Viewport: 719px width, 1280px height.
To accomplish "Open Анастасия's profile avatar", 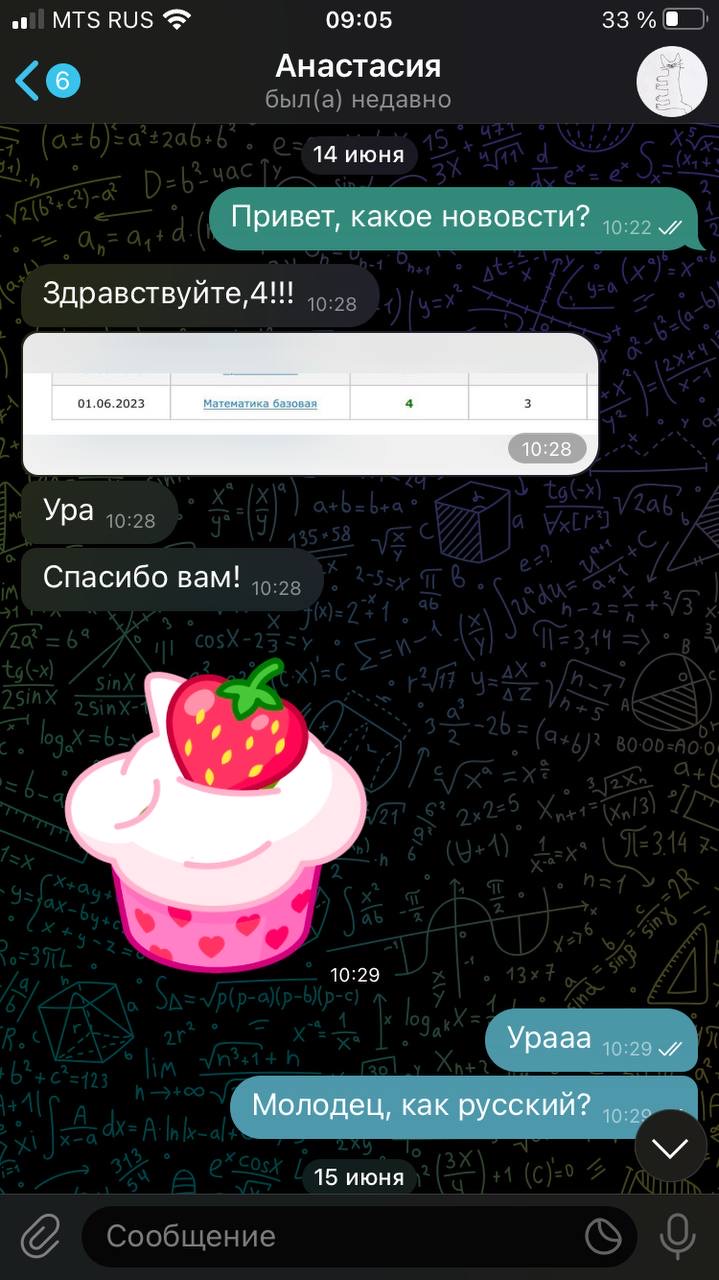I will click(x=672, y=81).
